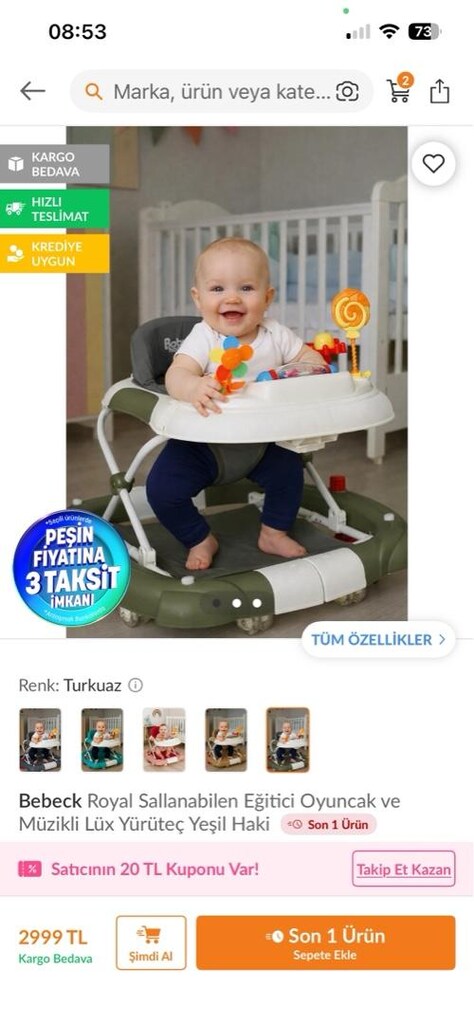Add product to favorites with heart icon
474x1024 pixels.
(x=434, y=163)
